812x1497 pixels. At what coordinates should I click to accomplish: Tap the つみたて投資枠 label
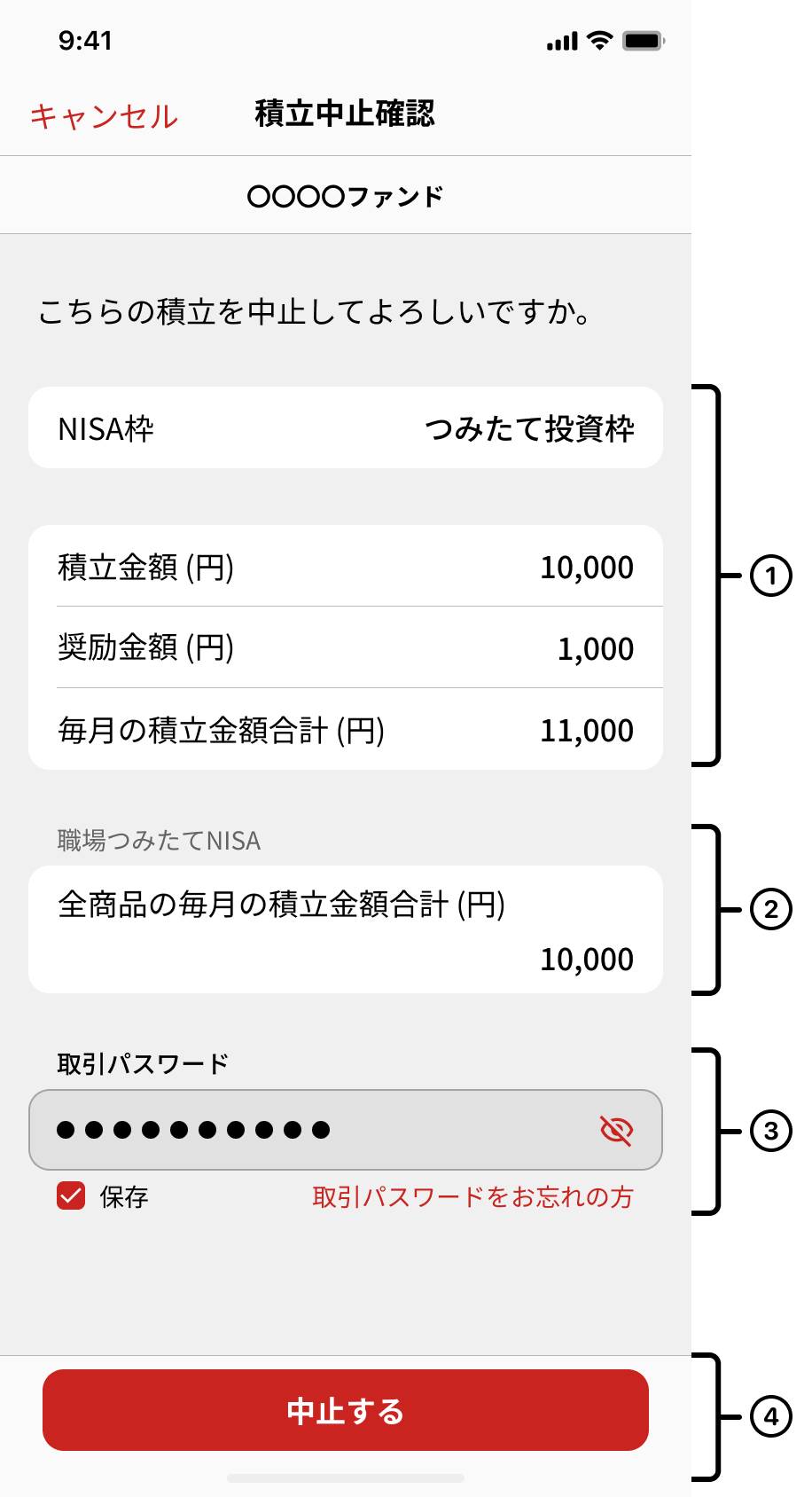535,427
